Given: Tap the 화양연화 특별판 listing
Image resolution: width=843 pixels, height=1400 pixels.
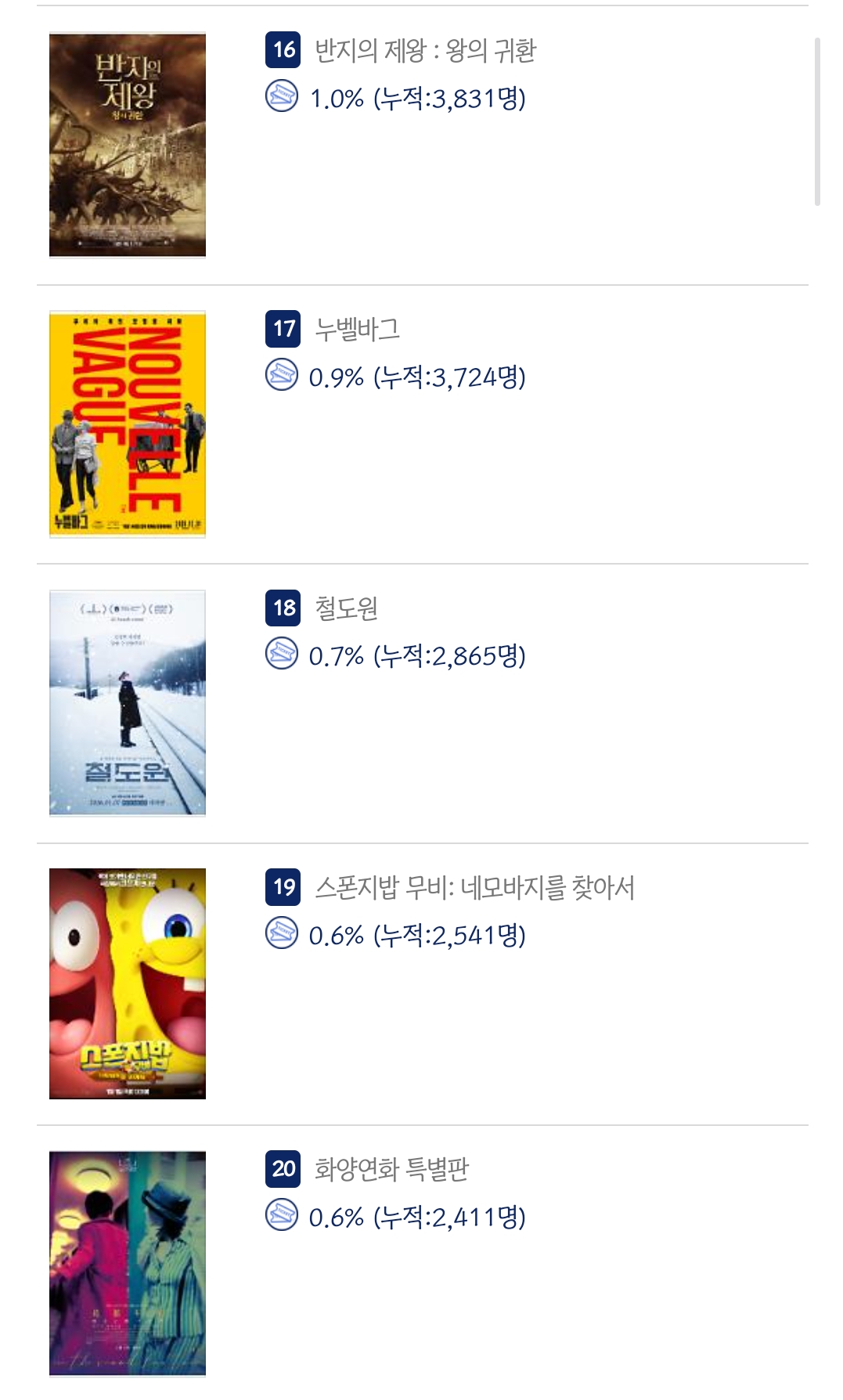Looking at the screenshot, I should [391, 1170].
